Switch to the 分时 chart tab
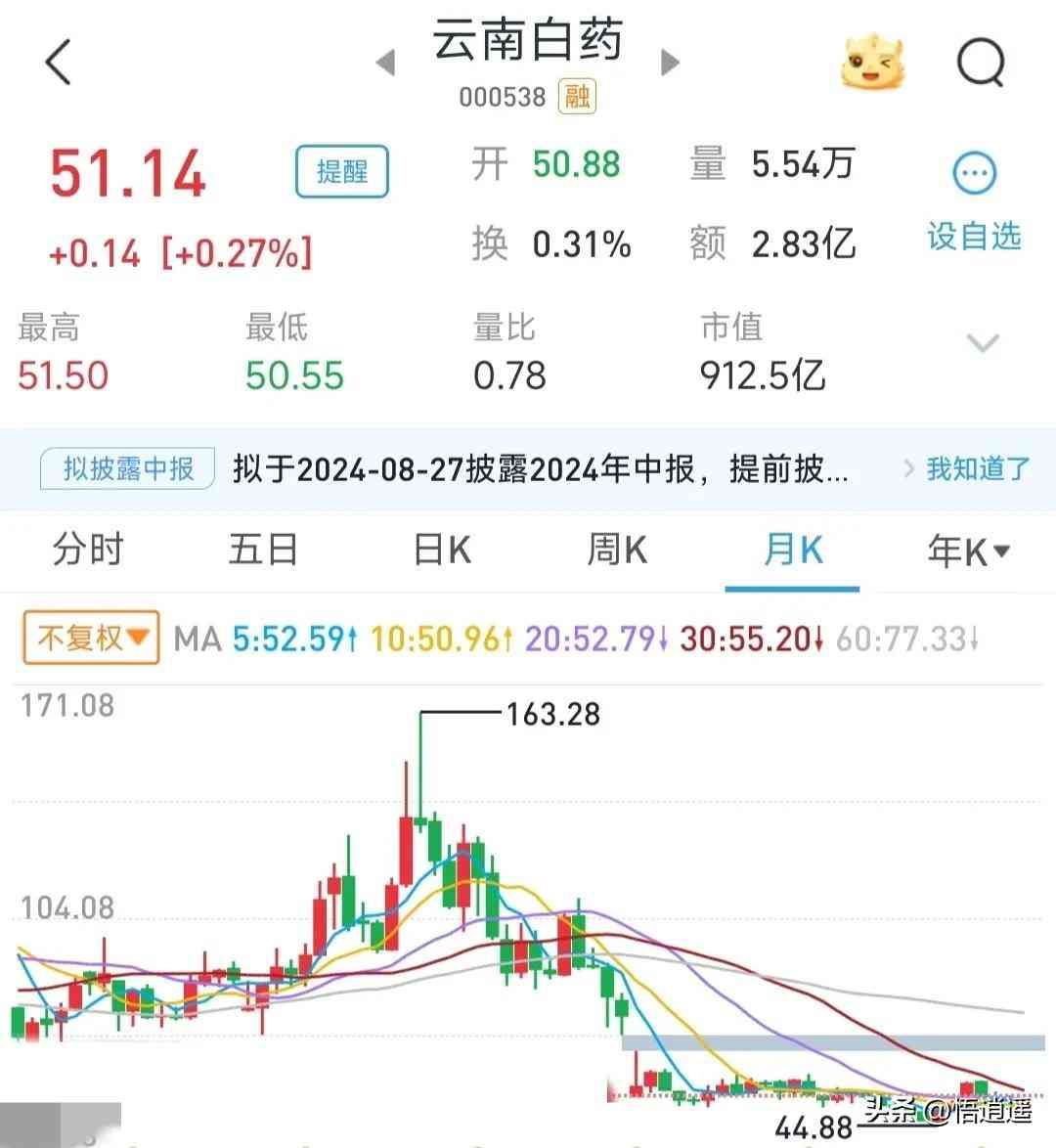 pos(88,551)
